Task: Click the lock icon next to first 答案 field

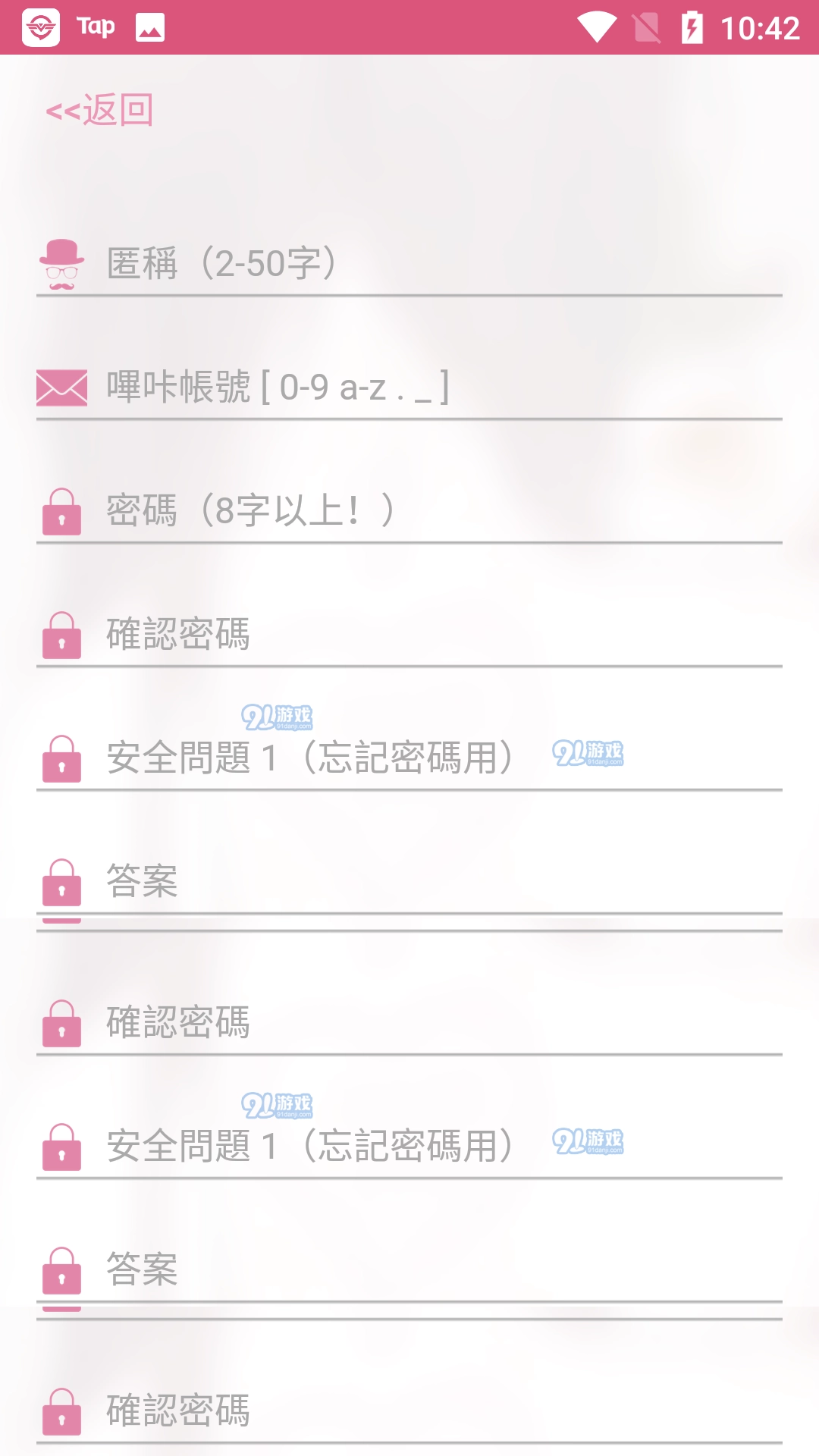Action: pos(62,882)
